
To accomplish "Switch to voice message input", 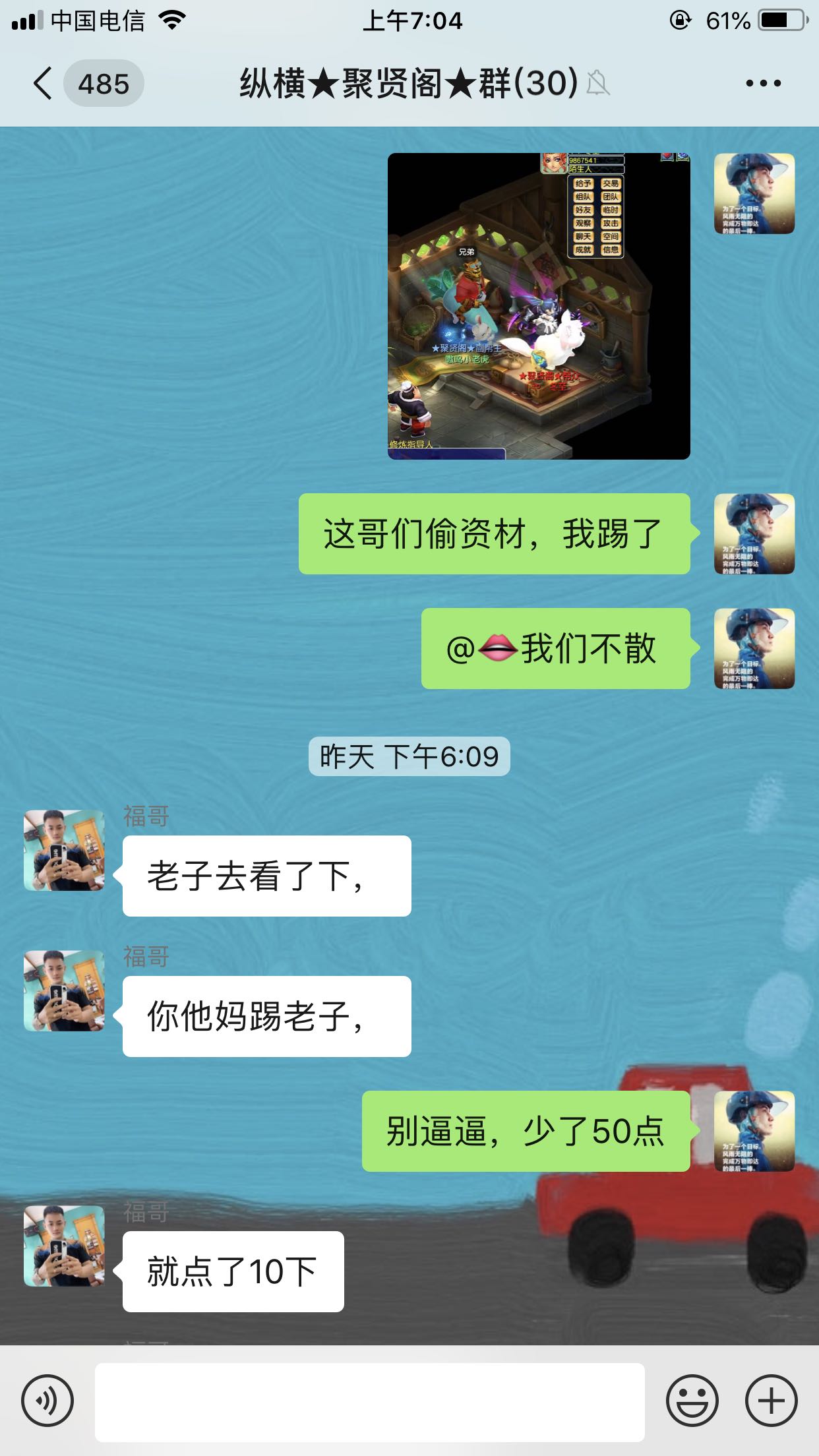I will click(47, 1401).
